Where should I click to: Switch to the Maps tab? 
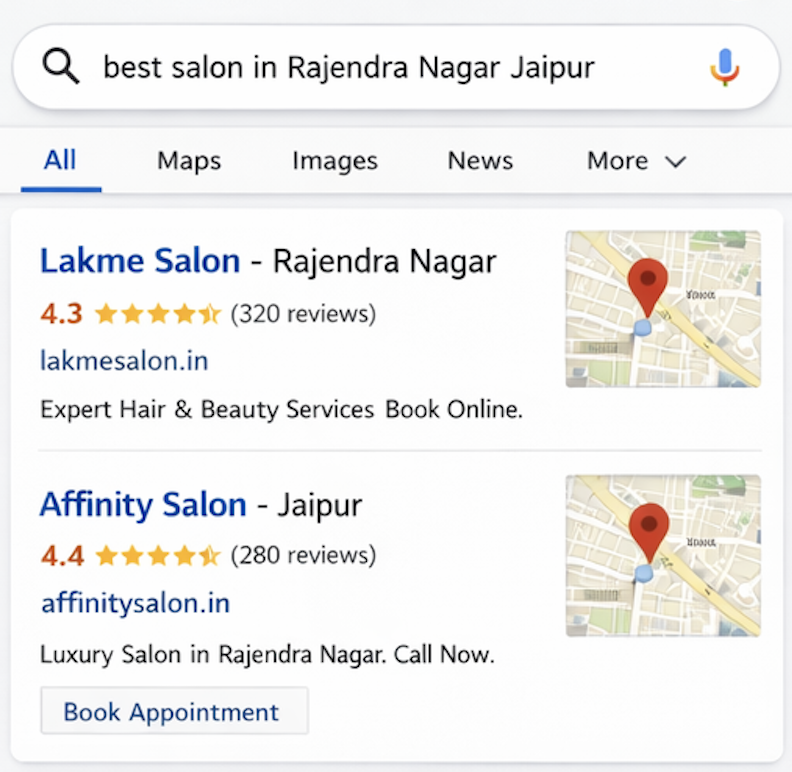click(189, 161)
